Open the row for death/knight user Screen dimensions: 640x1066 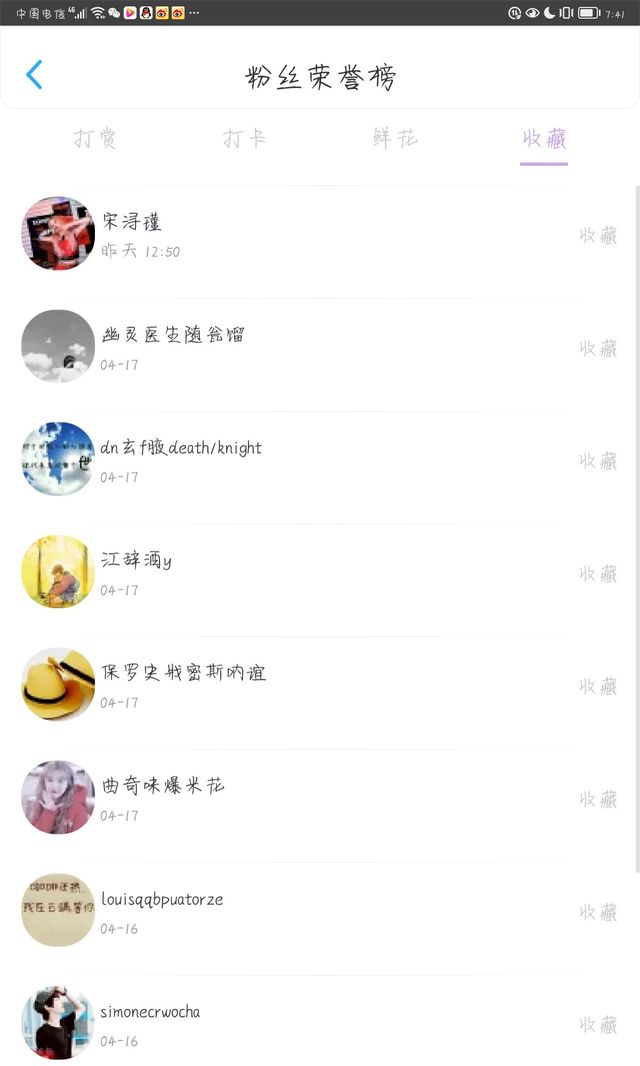[x=320, y=459]
